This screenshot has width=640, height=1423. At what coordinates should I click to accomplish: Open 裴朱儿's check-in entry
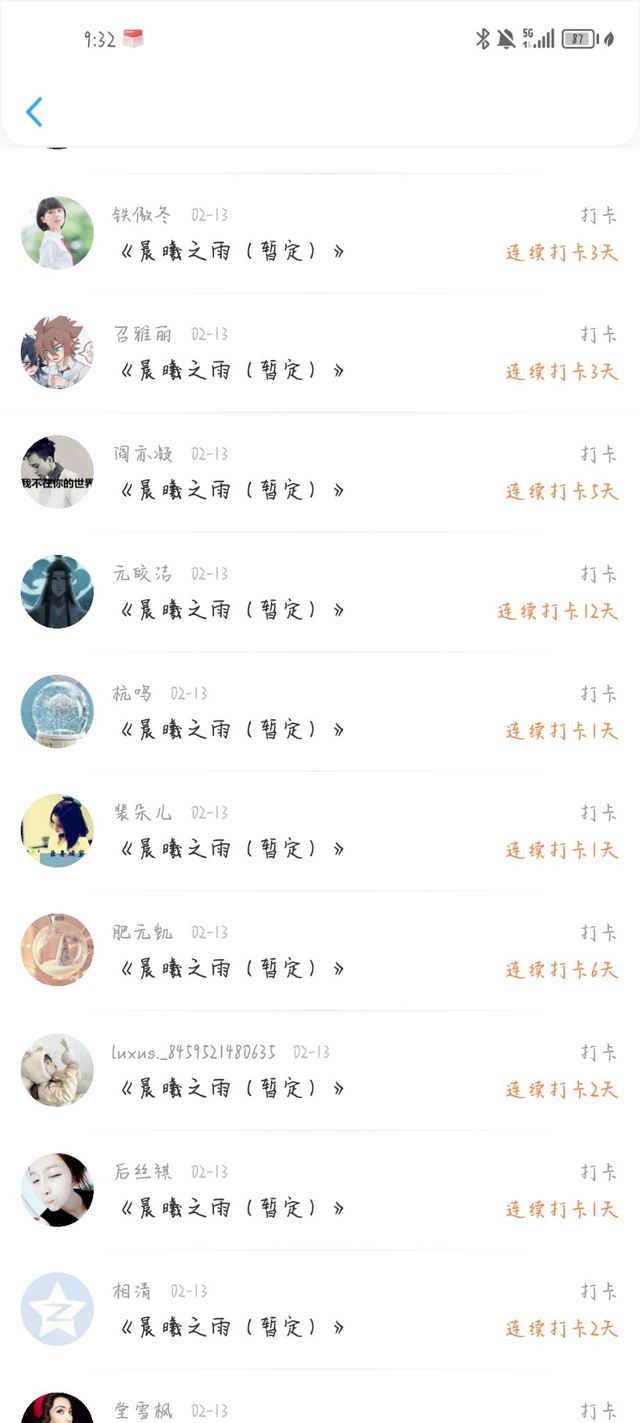pyautogui.click(x=320, y=831)
